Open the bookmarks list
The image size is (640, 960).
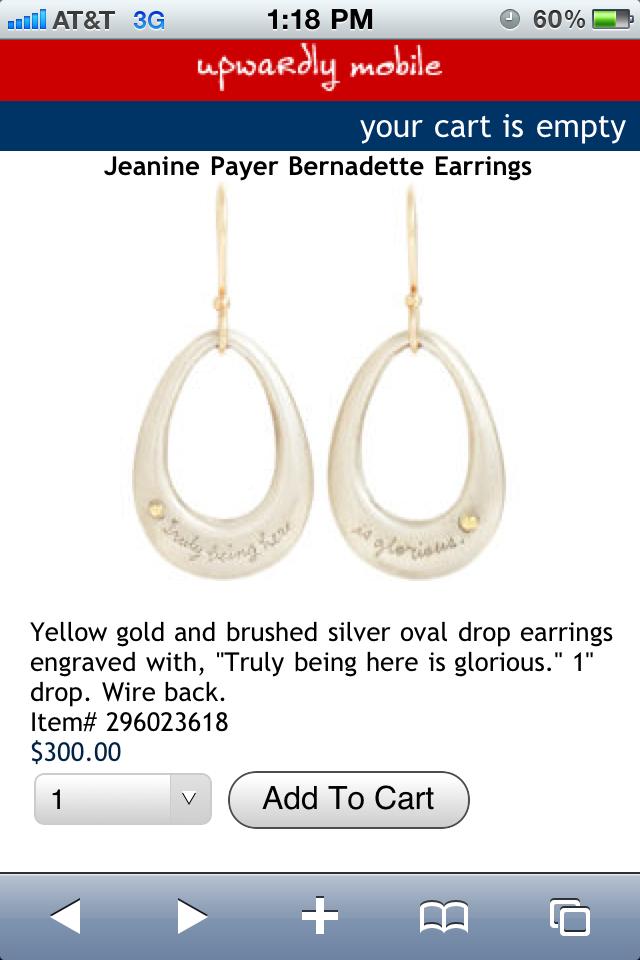444,916
